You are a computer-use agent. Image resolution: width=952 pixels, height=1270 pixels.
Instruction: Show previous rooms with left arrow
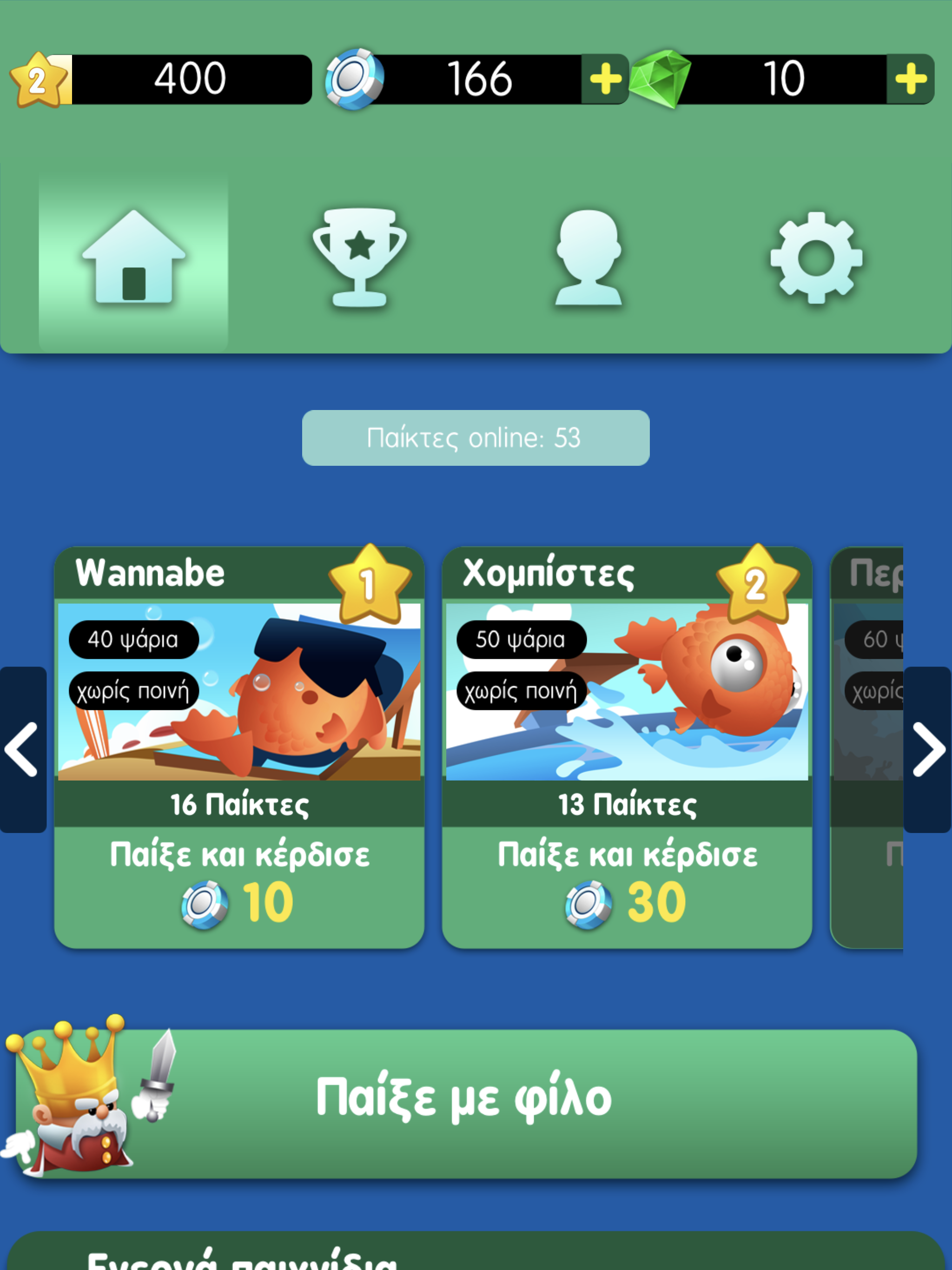click(23, 749)
